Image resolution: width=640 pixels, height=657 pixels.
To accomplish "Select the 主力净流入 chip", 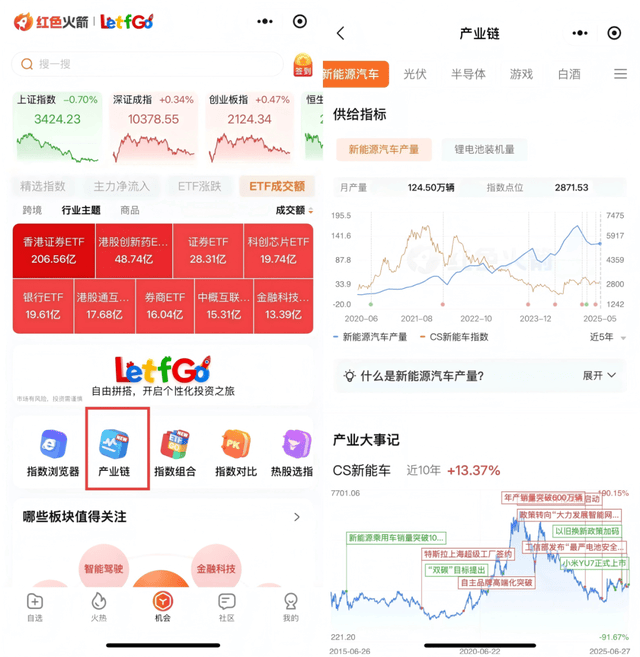I will click(121, 186).
